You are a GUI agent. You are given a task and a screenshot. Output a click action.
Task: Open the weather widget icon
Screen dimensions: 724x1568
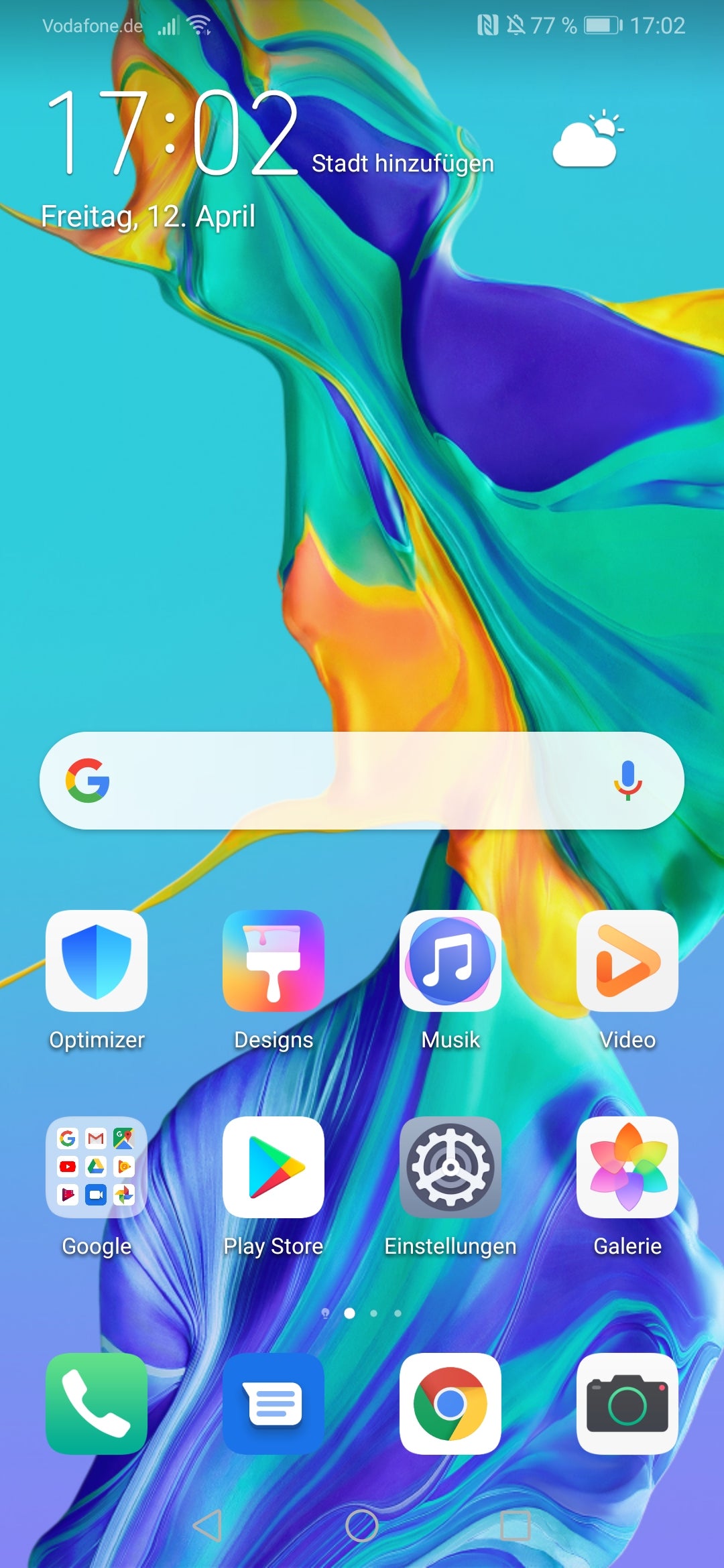pyautogui.click(x=588, y=139)
